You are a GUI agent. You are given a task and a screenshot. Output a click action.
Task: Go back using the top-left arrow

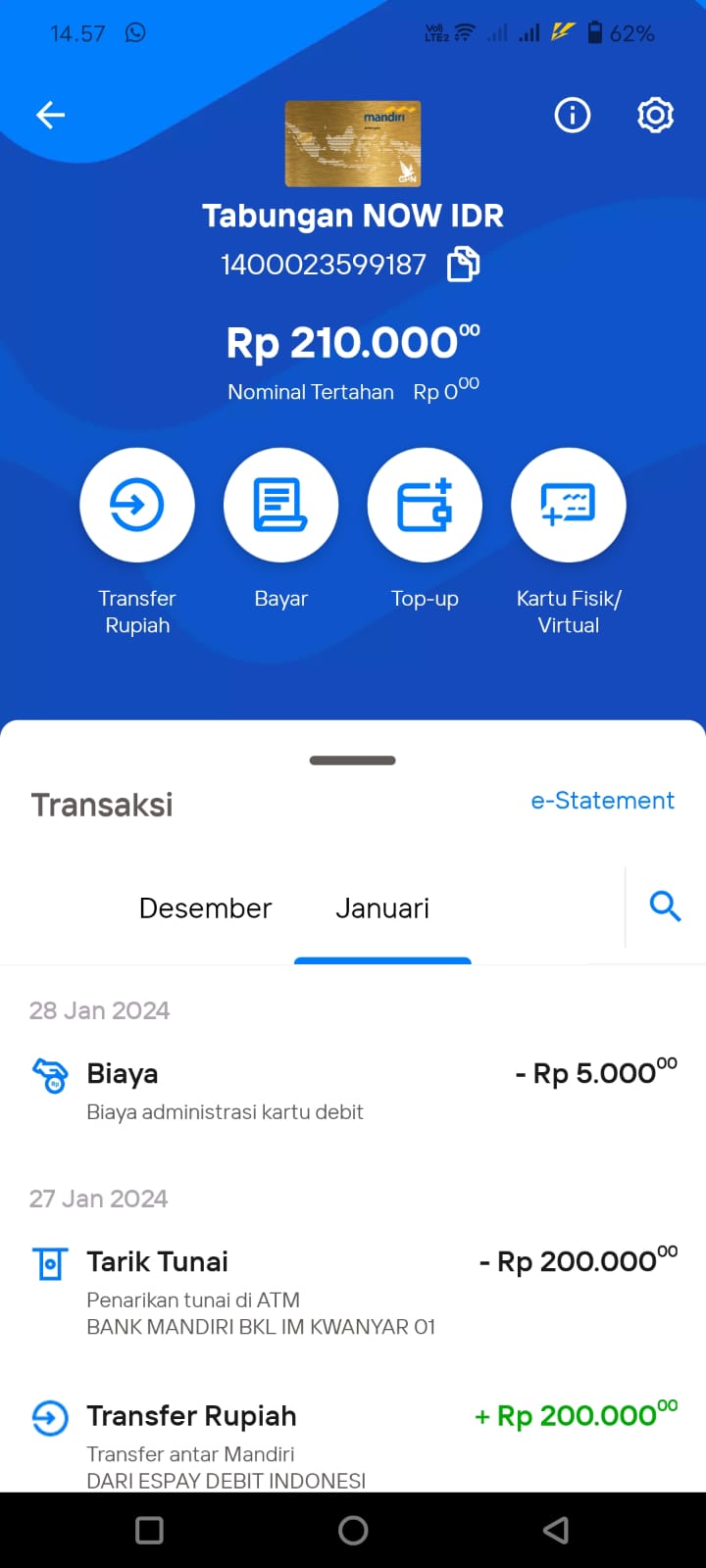tap(51, 116)
